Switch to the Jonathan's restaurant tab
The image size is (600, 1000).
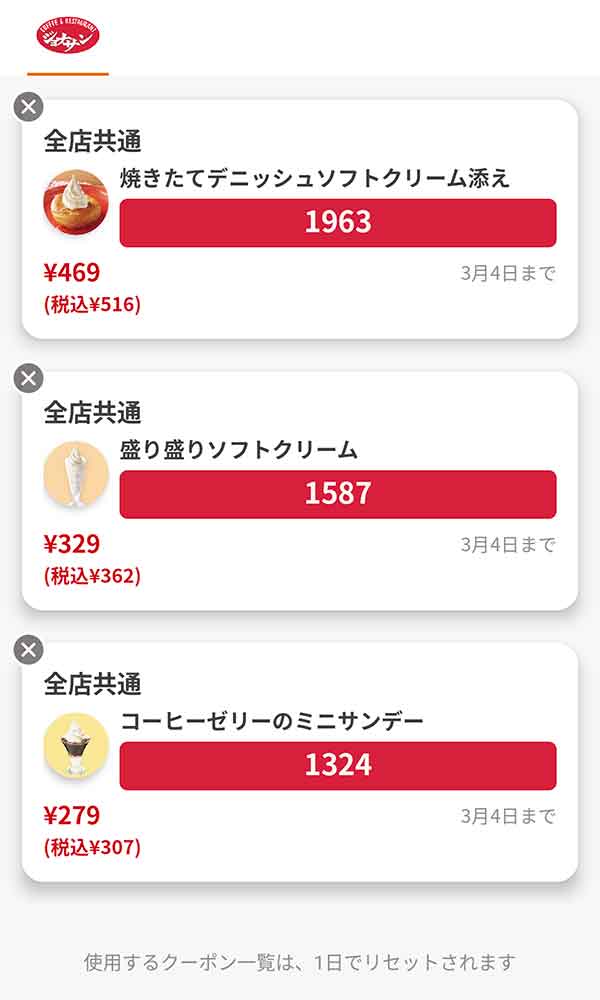pyautogui.click(x=68, y=38)
